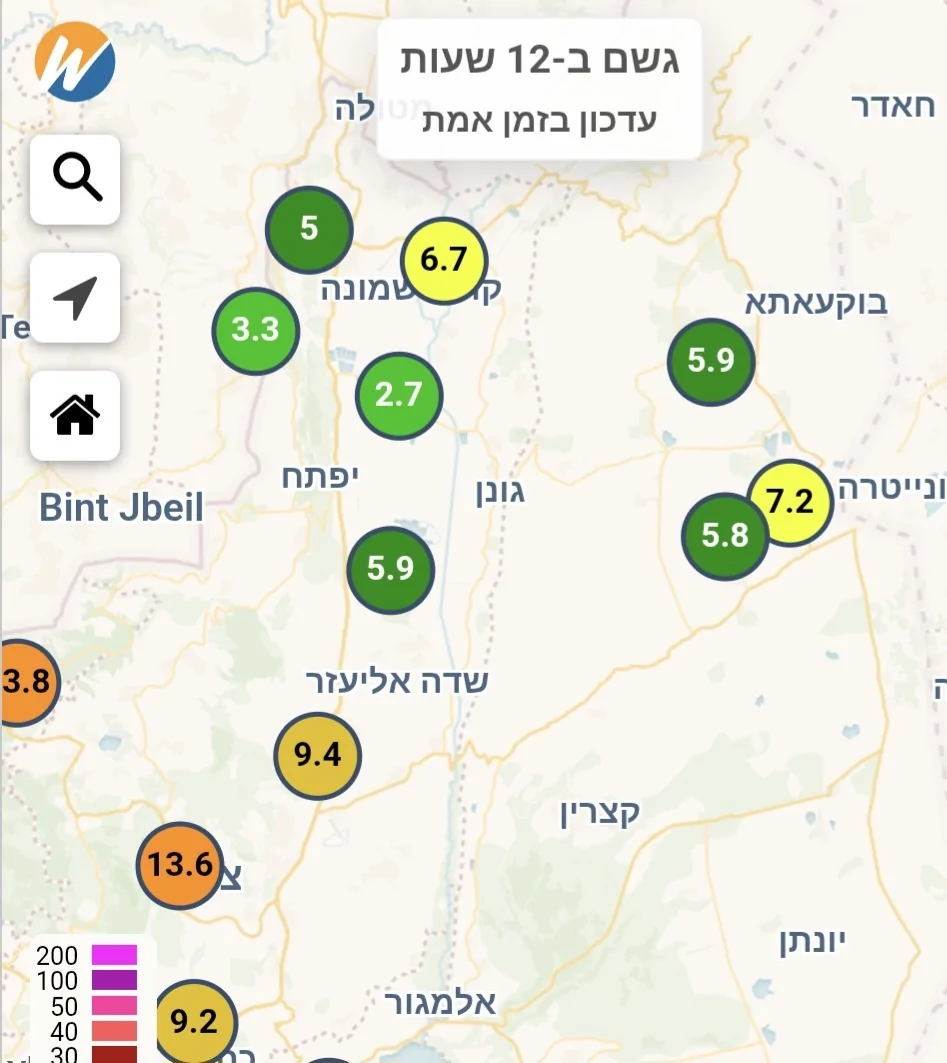Open the orange 13.6 station marker
Image resolution: width=947 pixels, height=1063 pixels.
(179, 865)
